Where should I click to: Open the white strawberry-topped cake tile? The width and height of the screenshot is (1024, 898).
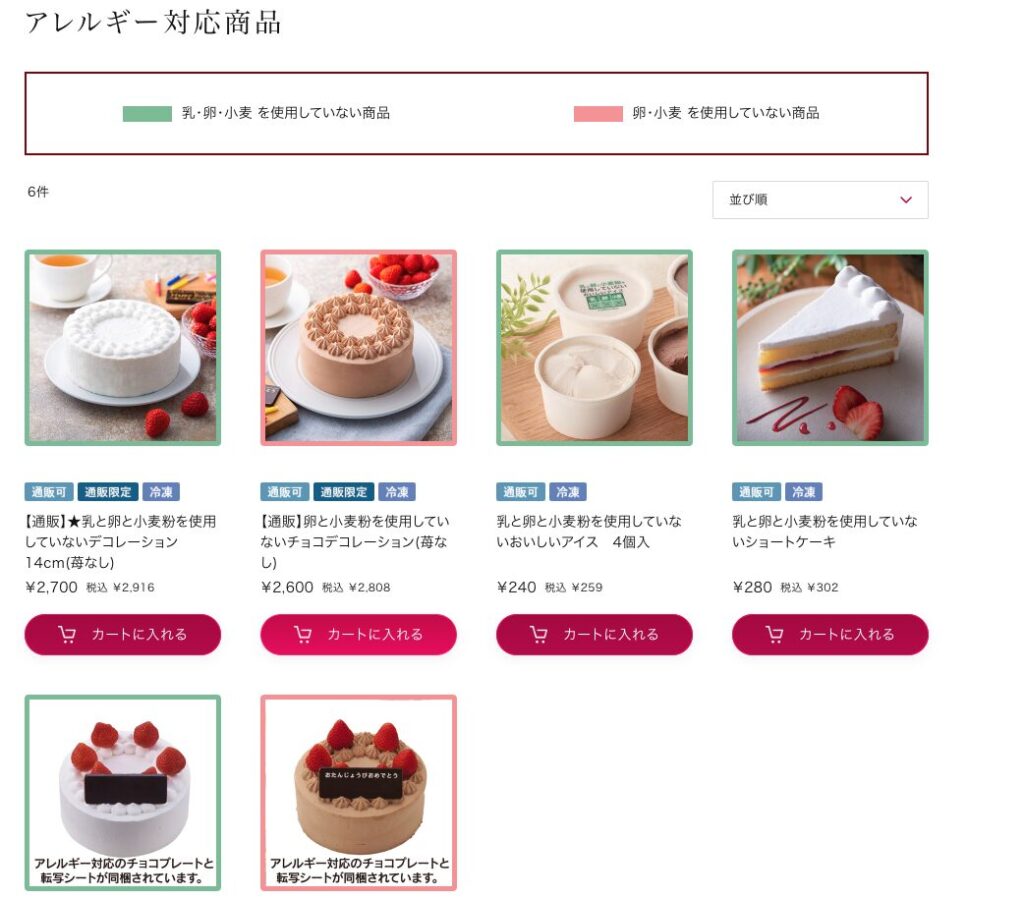click(123, 792)
